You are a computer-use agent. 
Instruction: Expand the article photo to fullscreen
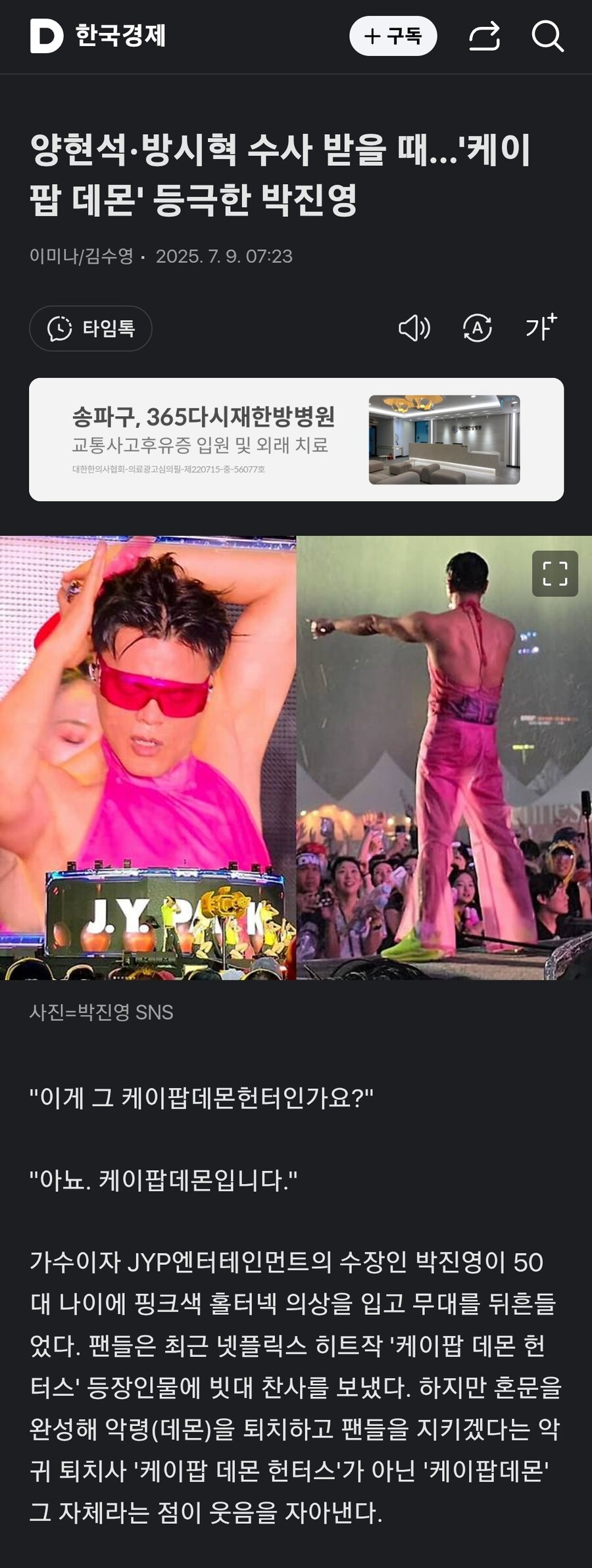coord(555,573)
